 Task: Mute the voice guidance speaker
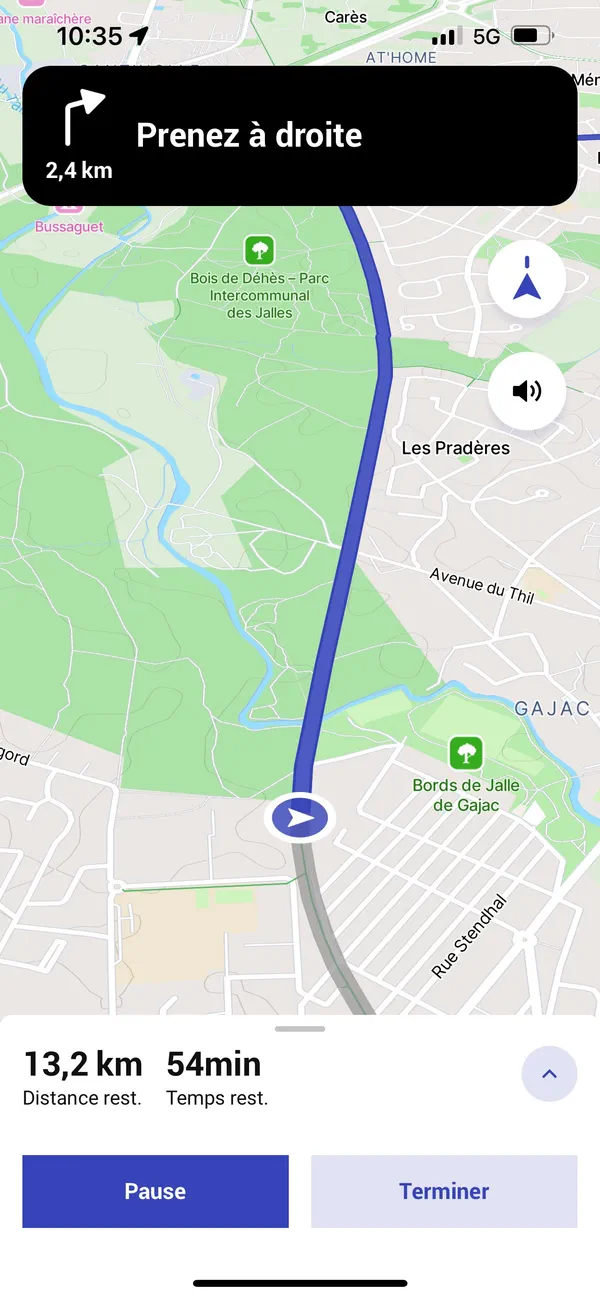(527, 391)
